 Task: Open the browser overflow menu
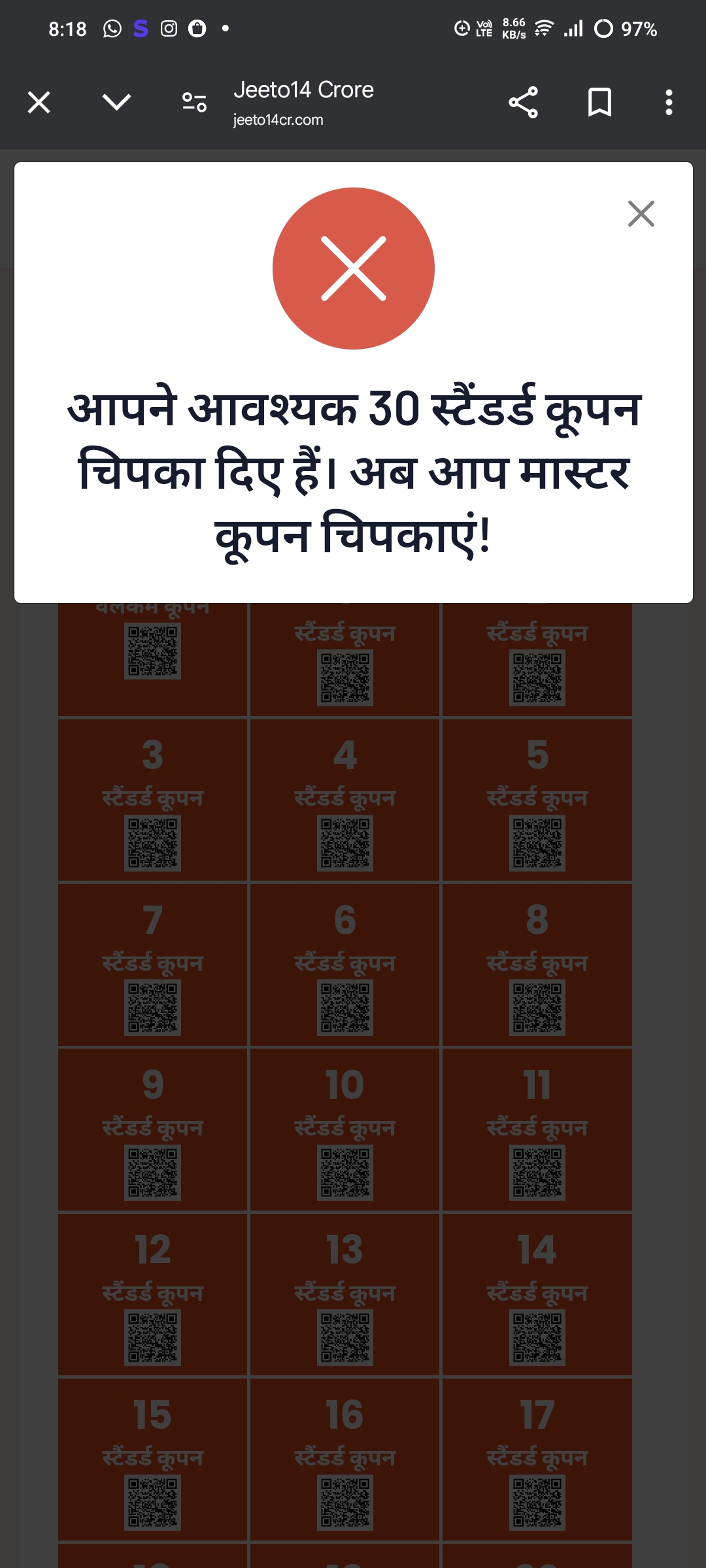click(668, 103)
